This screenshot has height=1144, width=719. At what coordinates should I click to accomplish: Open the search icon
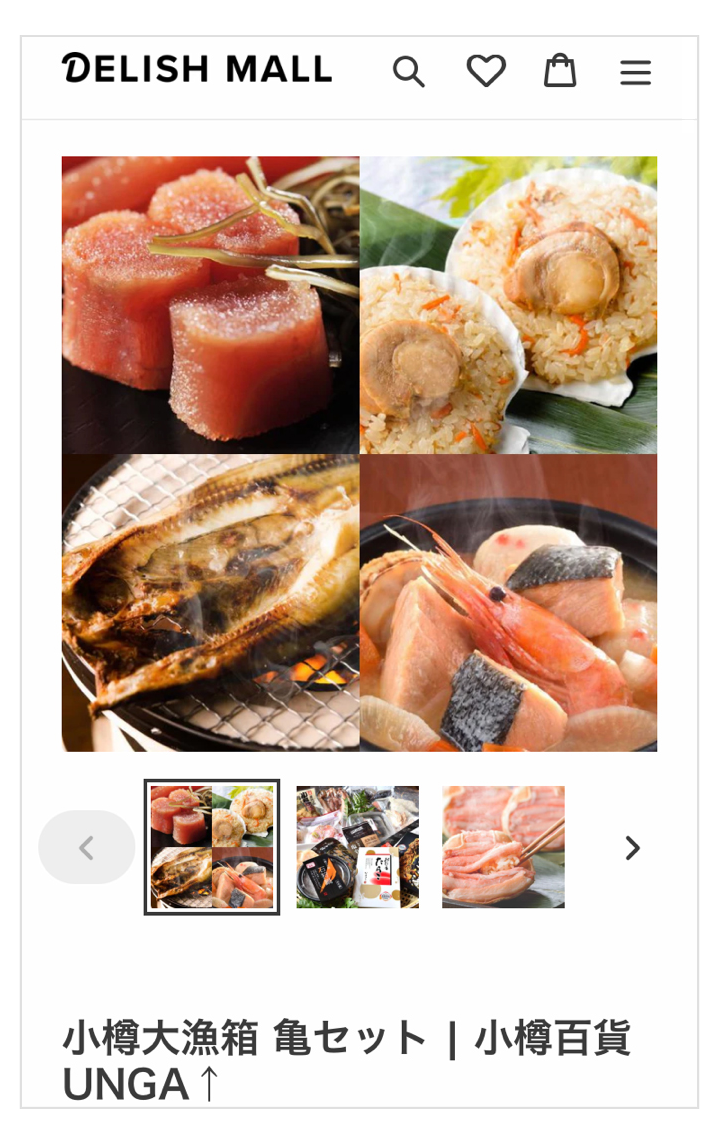pos(408,71)
